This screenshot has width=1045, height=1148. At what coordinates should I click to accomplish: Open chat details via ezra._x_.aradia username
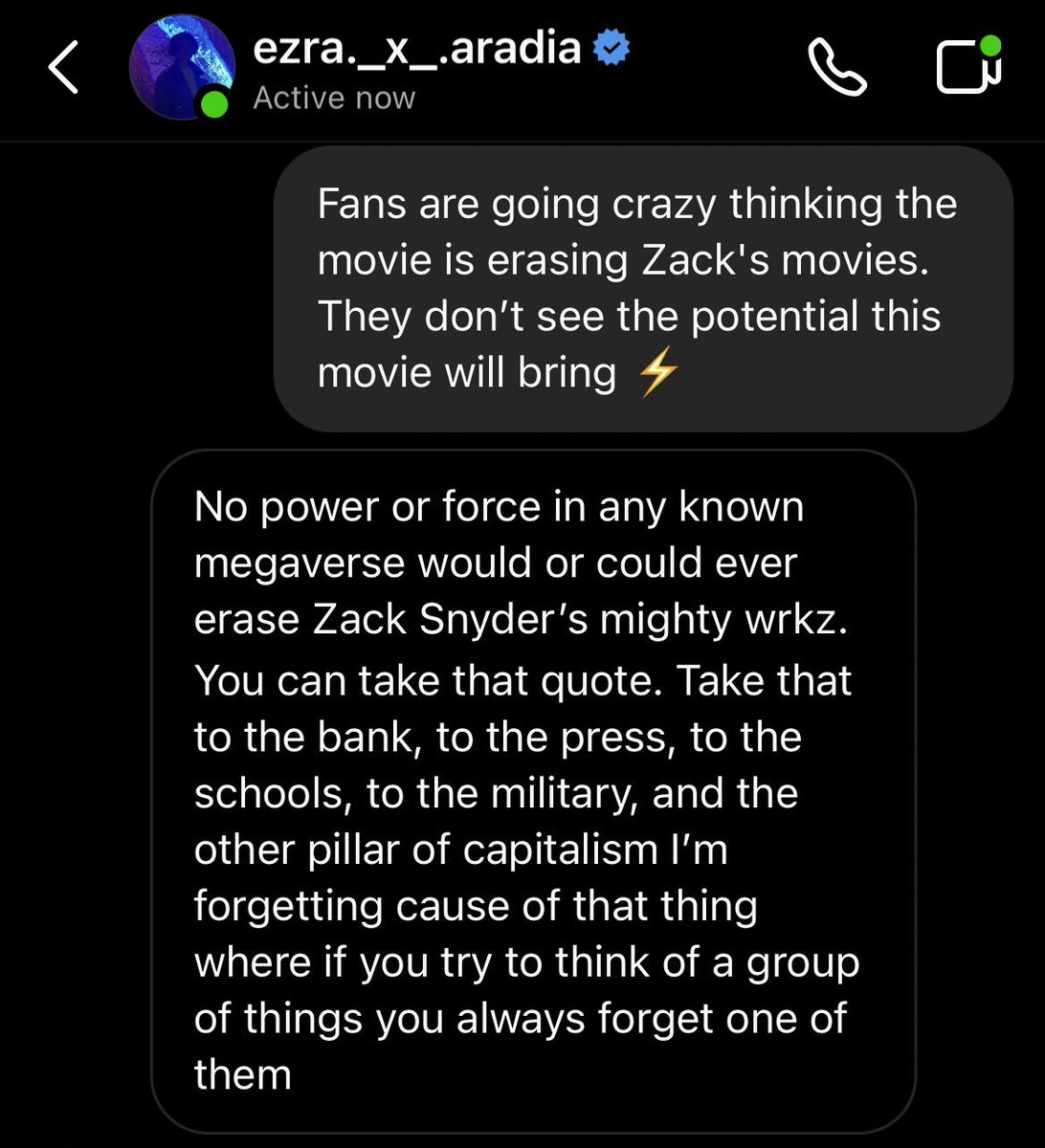(417, 48)
